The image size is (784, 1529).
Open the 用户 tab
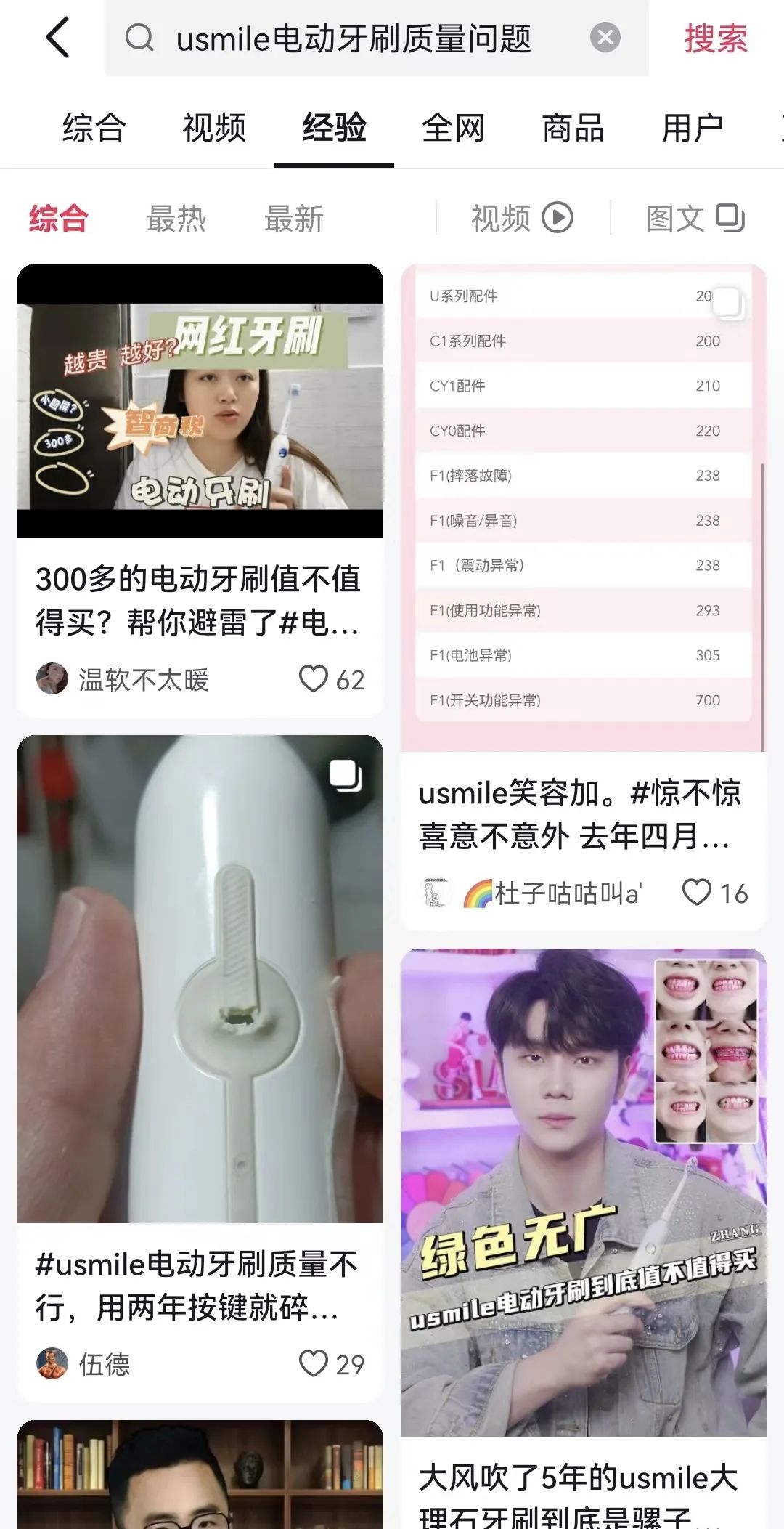point(692,129)
